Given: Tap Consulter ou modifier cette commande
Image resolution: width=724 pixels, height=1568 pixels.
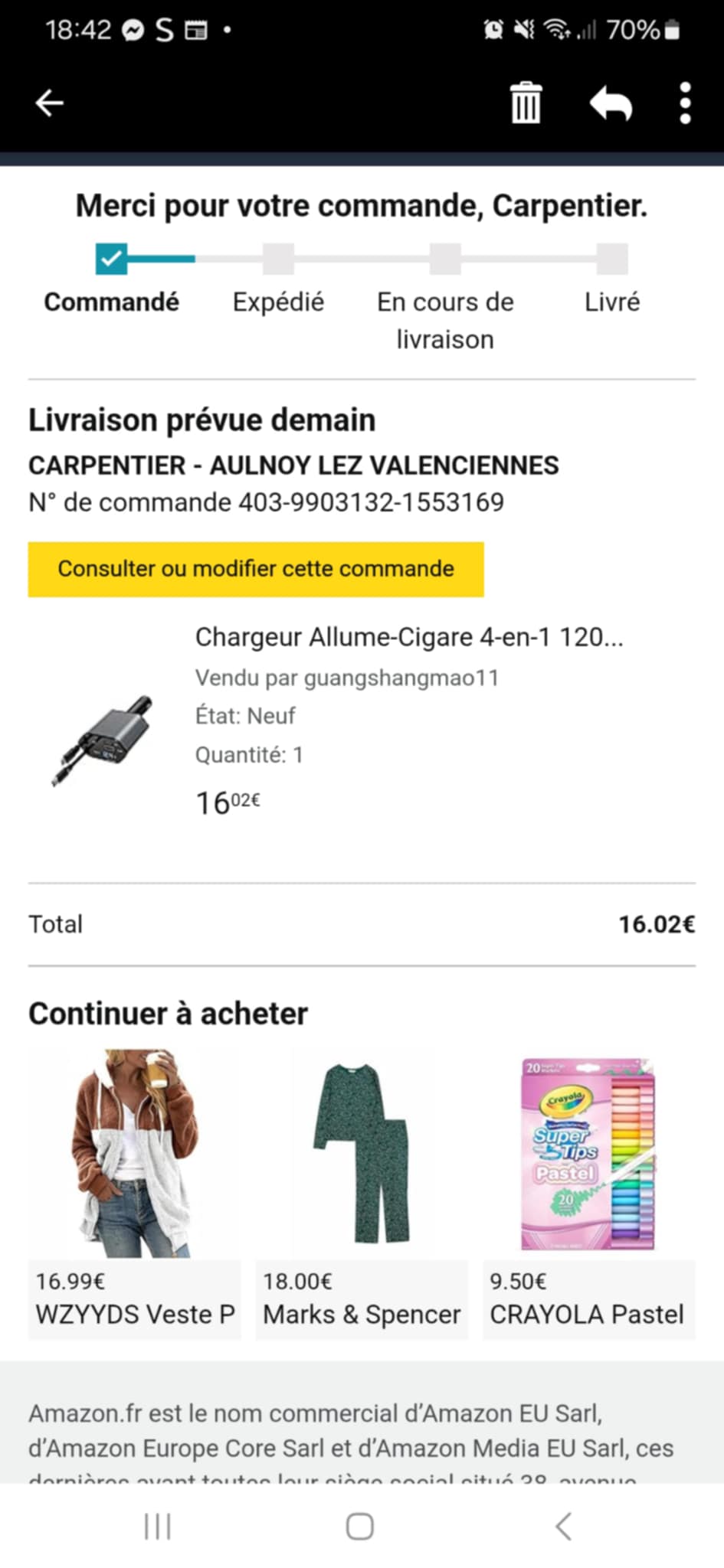Looking at the screenshot, I should tap(256, 569).
